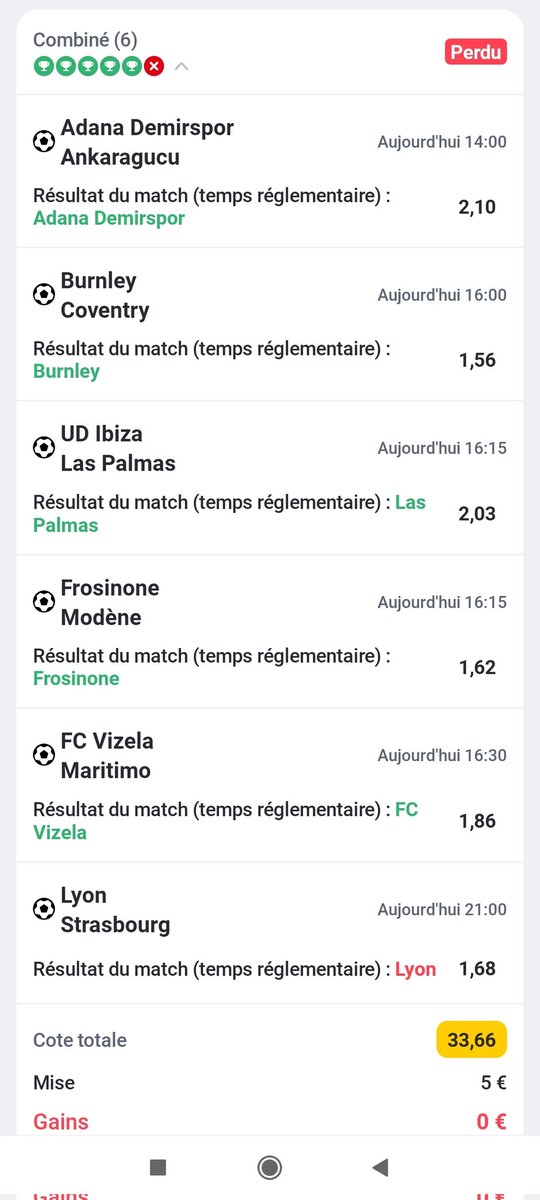The height and width of the screenshot is (1200, 540).
Task: Collapse the Combiné bet details chevron
Action: pyautogui.click(x=182, y=67)
